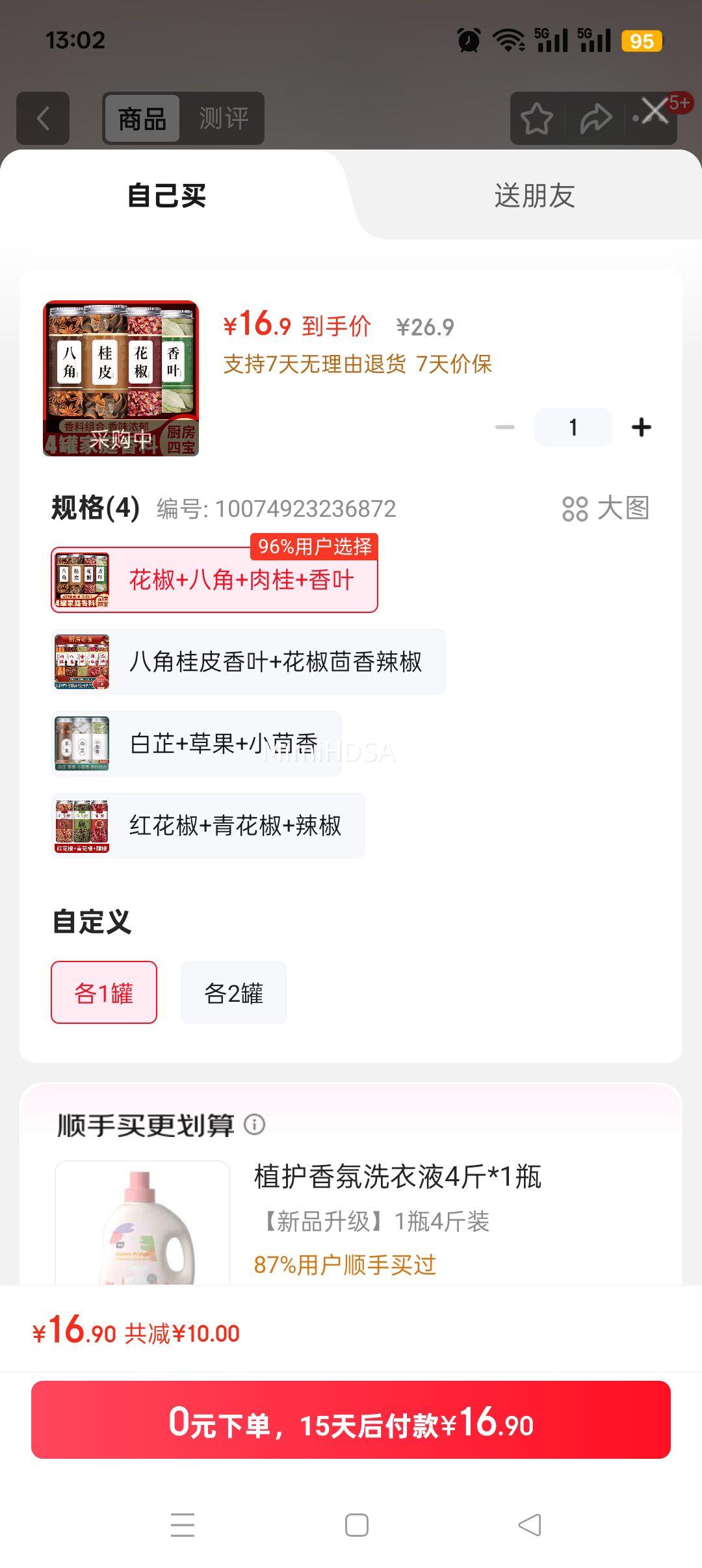Select the 各1罐 option
Image resolution: width=702 pixels, height=1568 pixels.
(x=104, y=993)
